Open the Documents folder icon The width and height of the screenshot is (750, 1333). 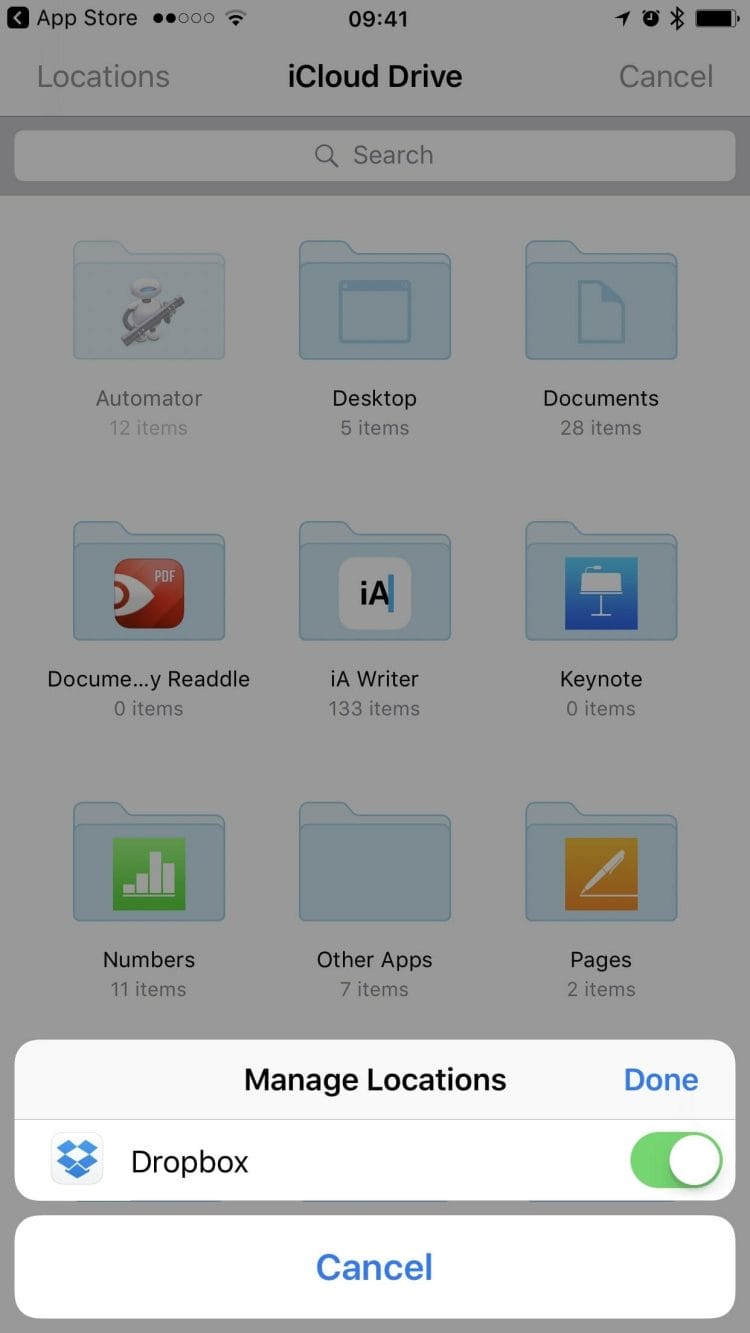coord(600,300)
